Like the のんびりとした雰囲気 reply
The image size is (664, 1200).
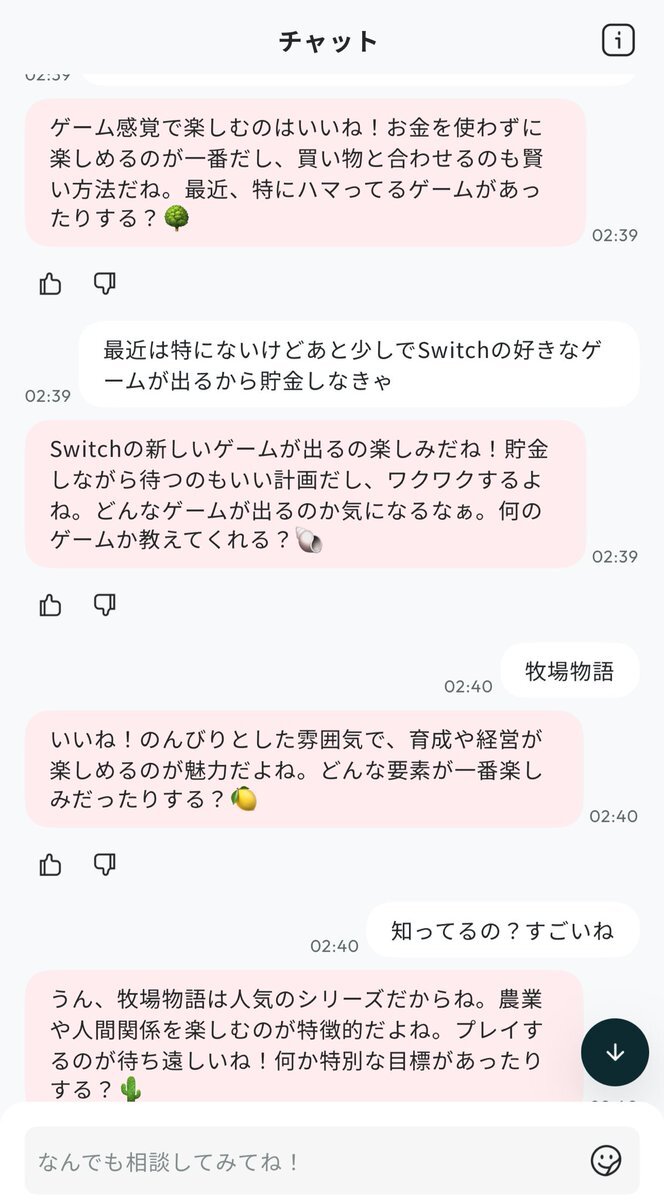tap(50, 864)
